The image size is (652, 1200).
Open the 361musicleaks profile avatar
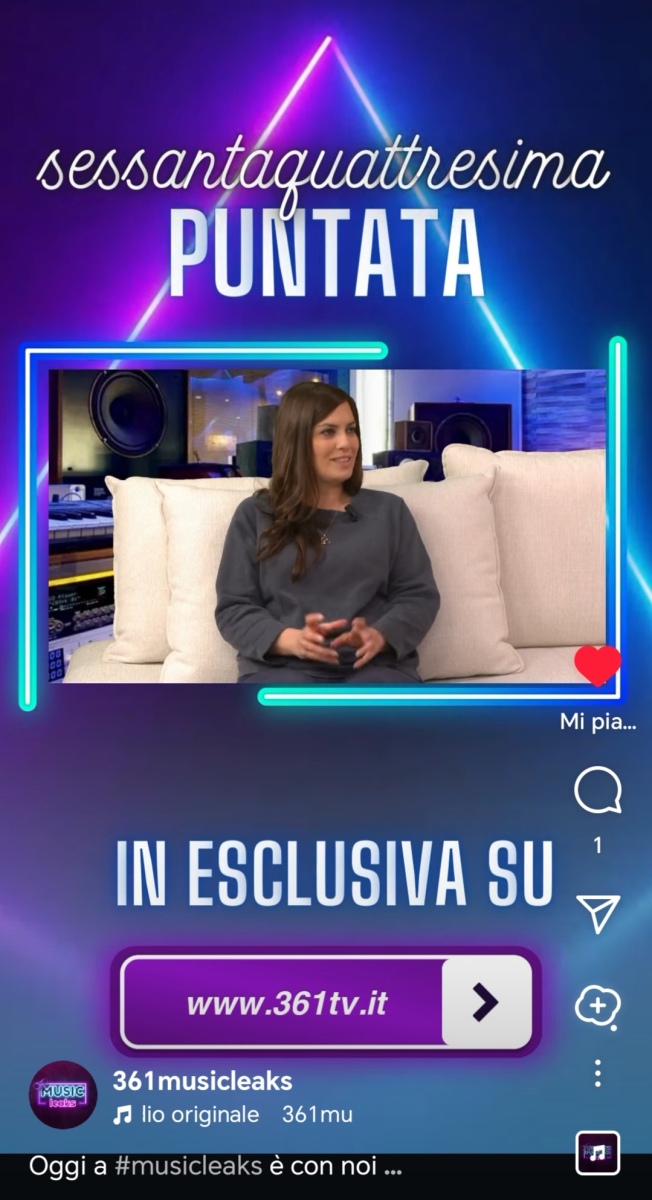click(63, 1095)
